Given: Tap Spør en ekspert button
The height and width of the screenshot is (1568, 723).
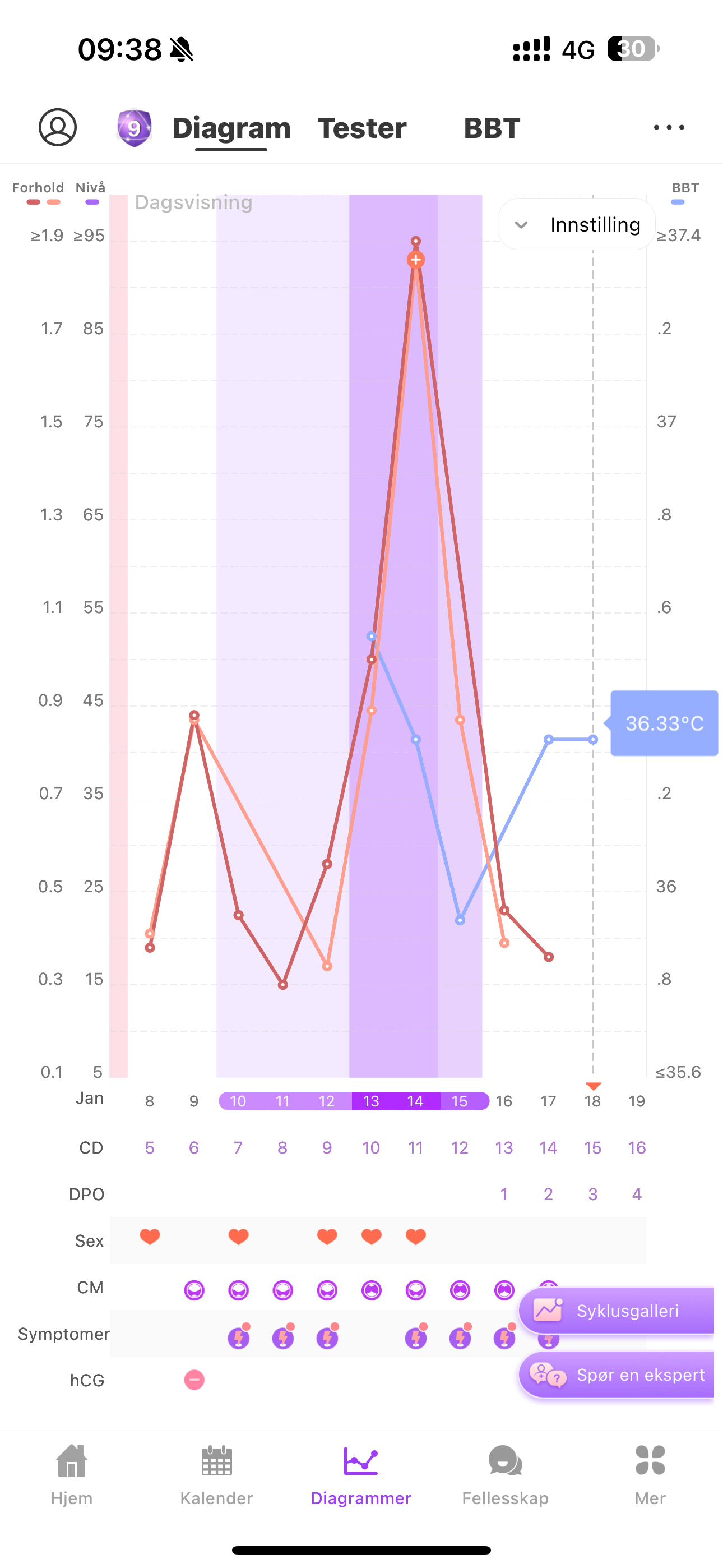Looking at the screenshot, I should click(616, 1375).
